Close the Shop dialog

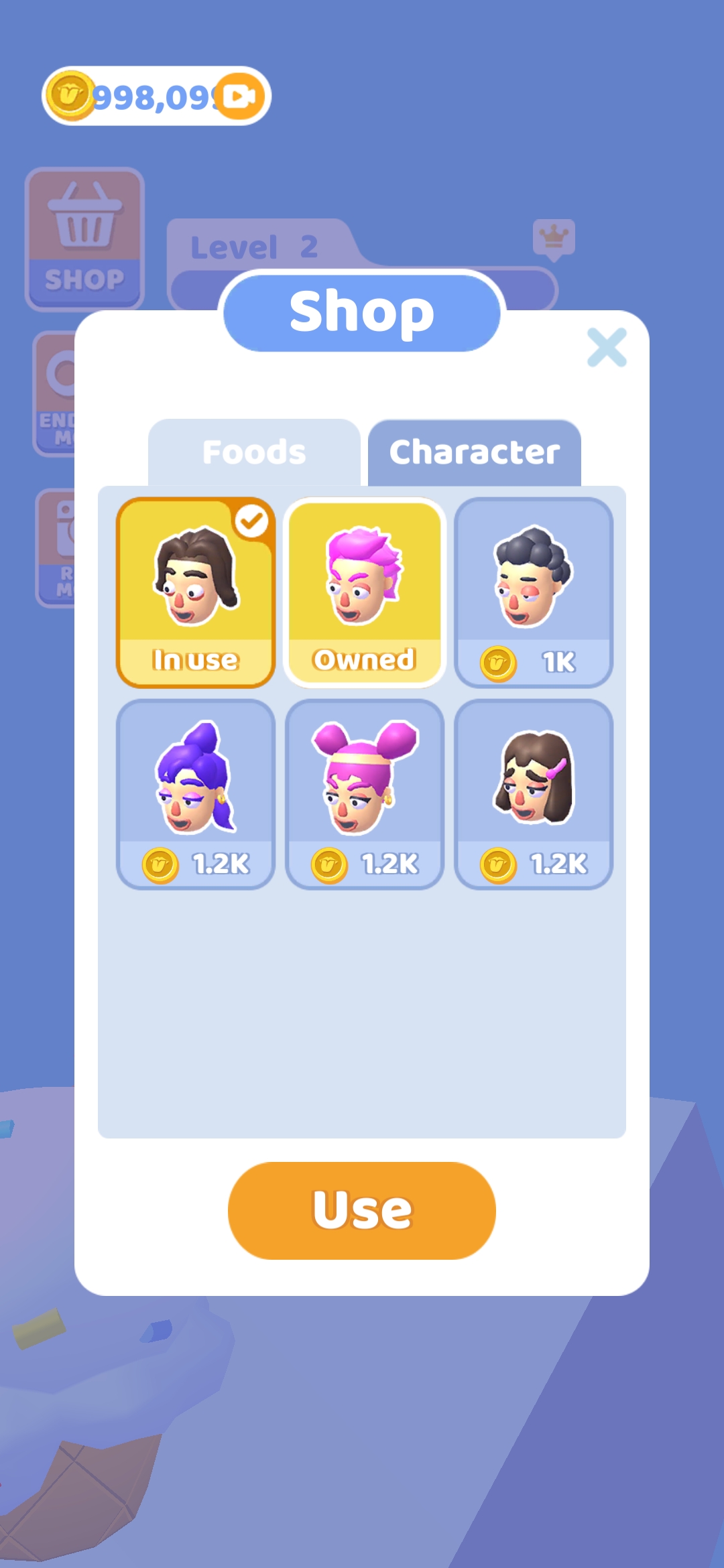[x=607, y=347]
